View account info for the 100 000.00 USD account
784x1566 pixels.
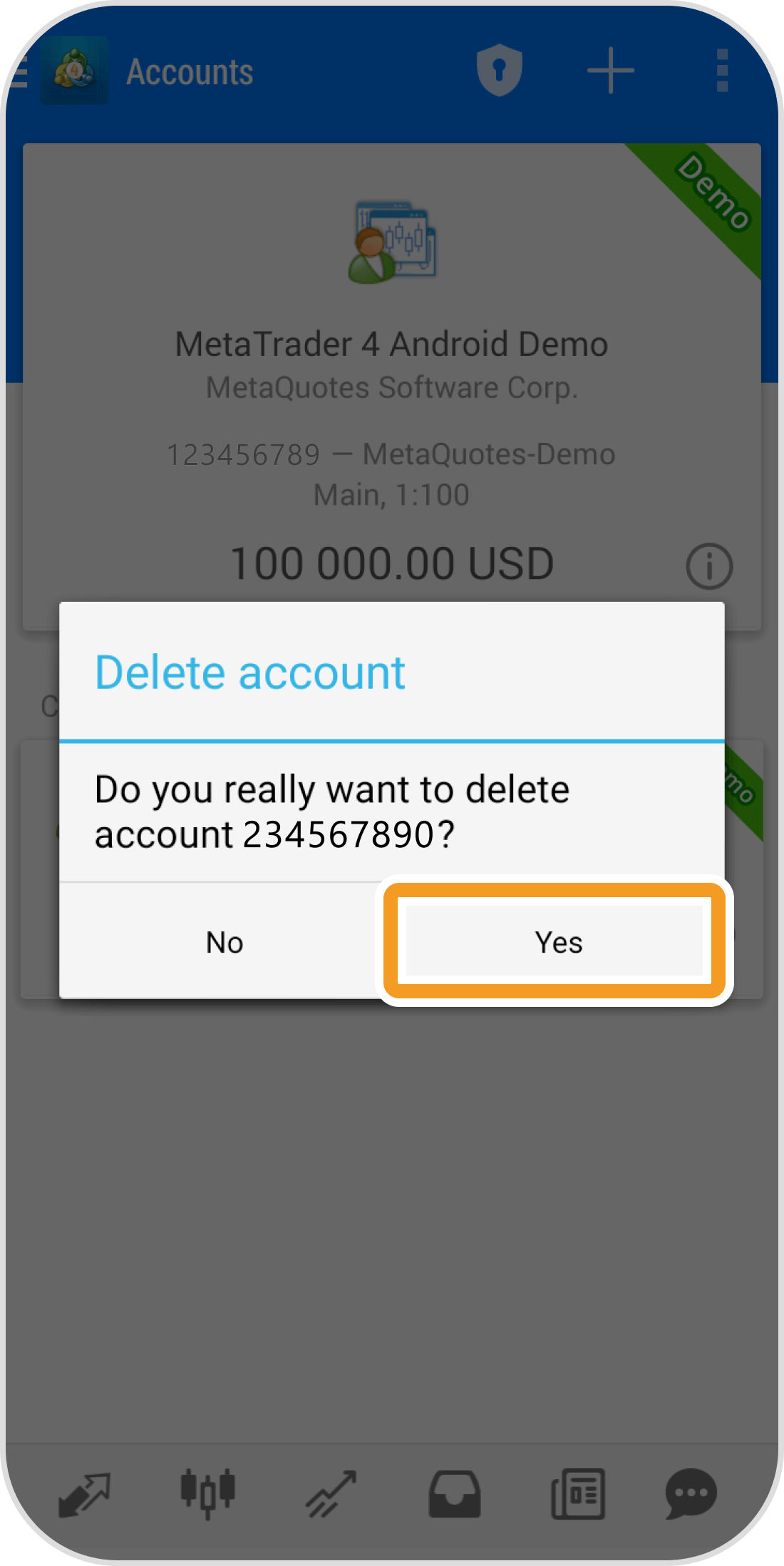(x=708, y=566)
